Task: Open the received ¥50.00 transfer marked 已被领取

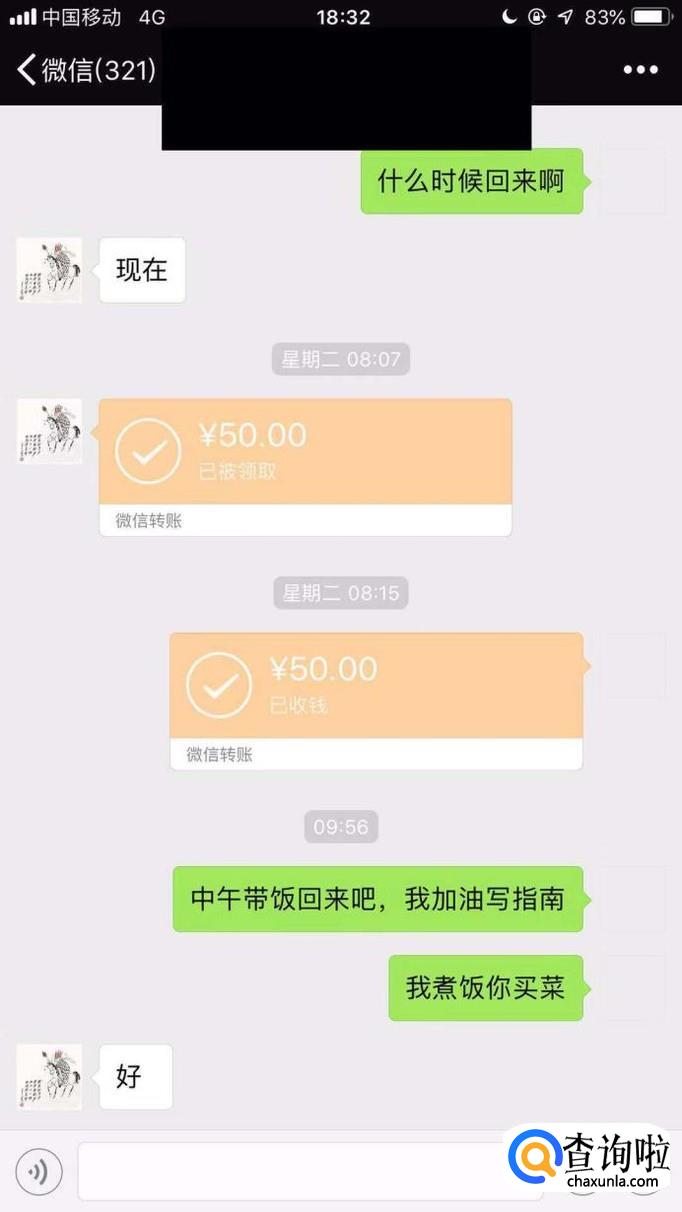Action: tap(305, 453)
